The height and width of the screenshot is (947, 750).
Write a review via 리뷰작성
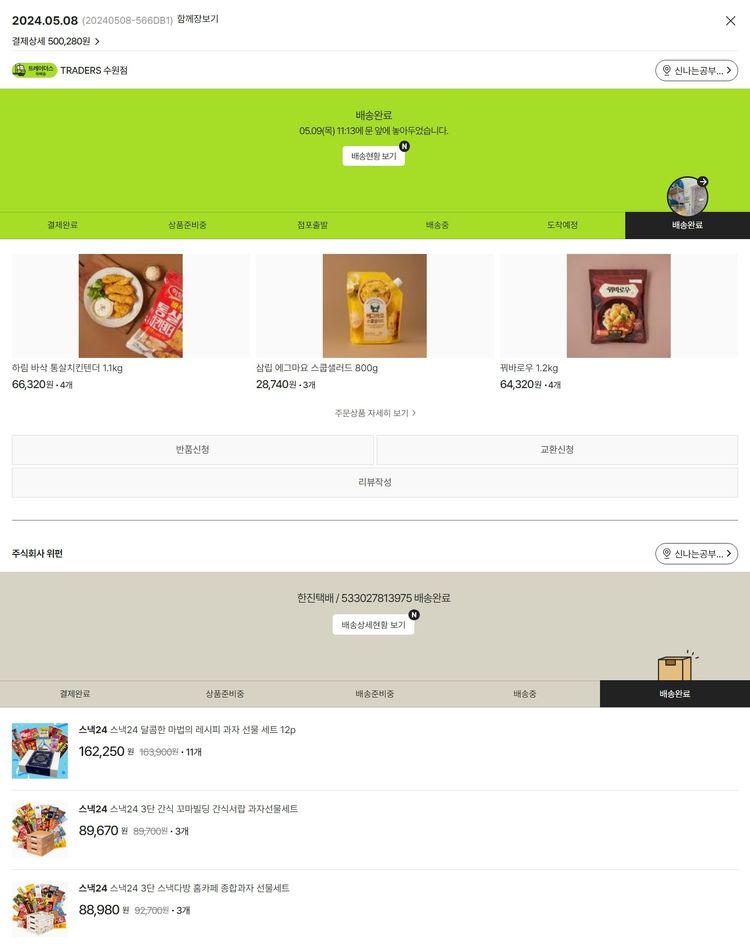click(375, 482)
